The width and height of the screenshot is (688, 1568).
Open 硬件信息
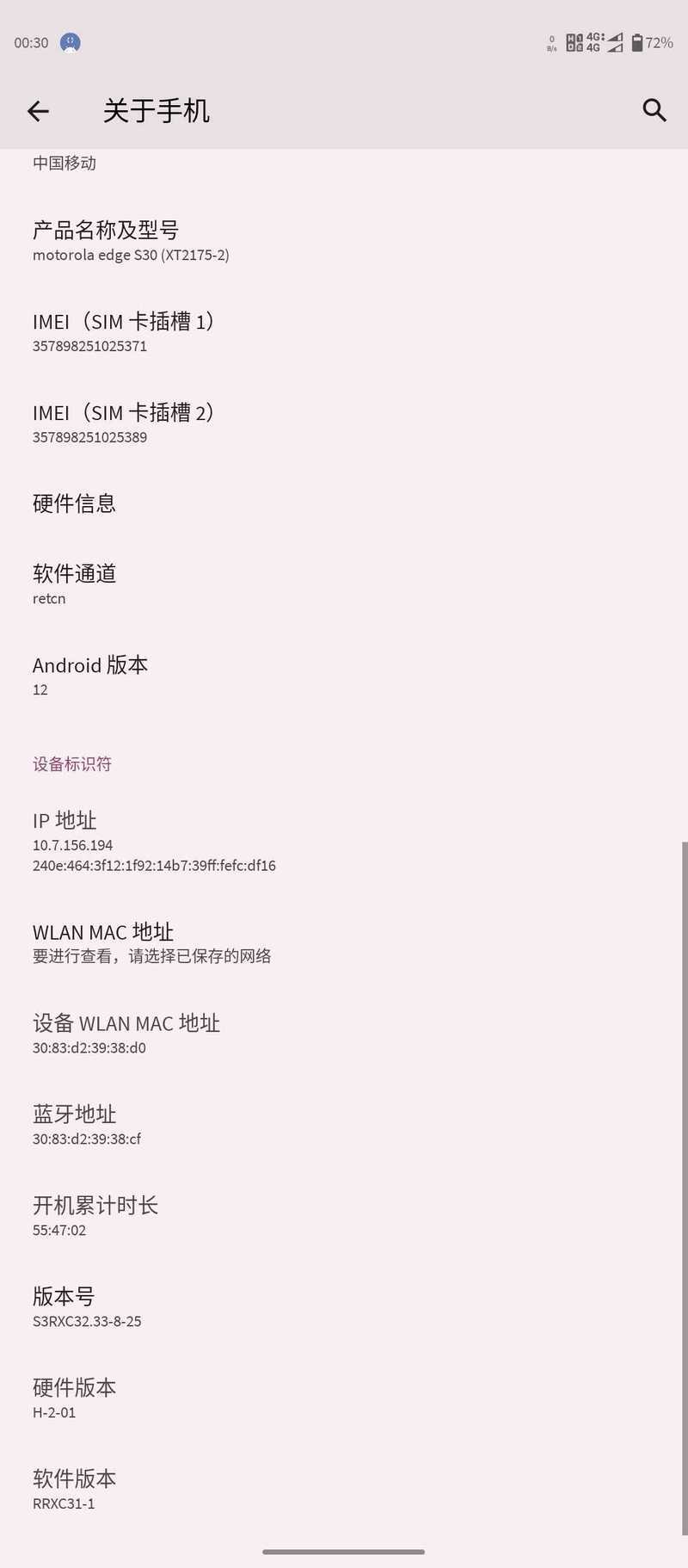tap(344, 503)
